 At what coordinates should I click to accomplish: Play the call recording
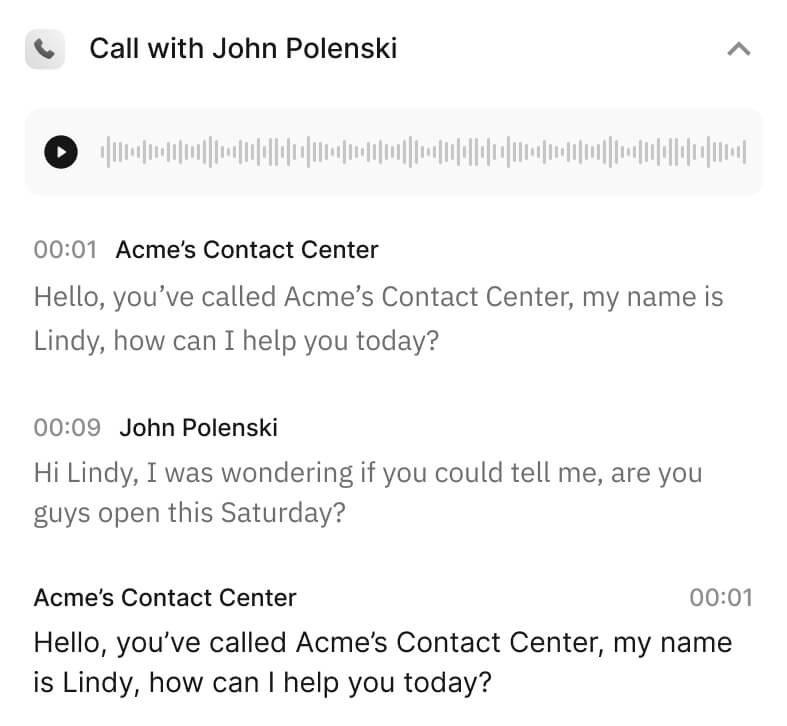click(61, 152)
